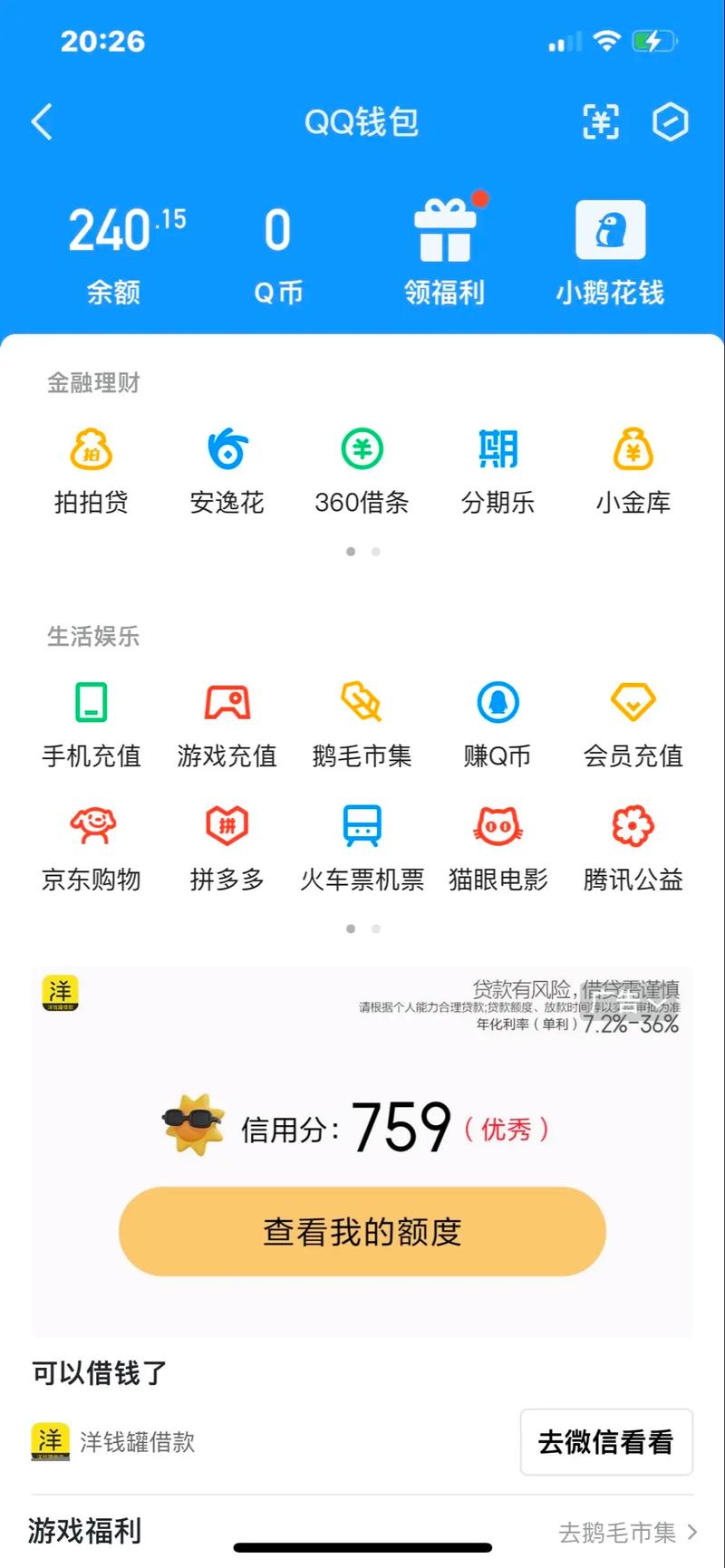
Task: Open 360借条
Action: [x=362, y=471]
